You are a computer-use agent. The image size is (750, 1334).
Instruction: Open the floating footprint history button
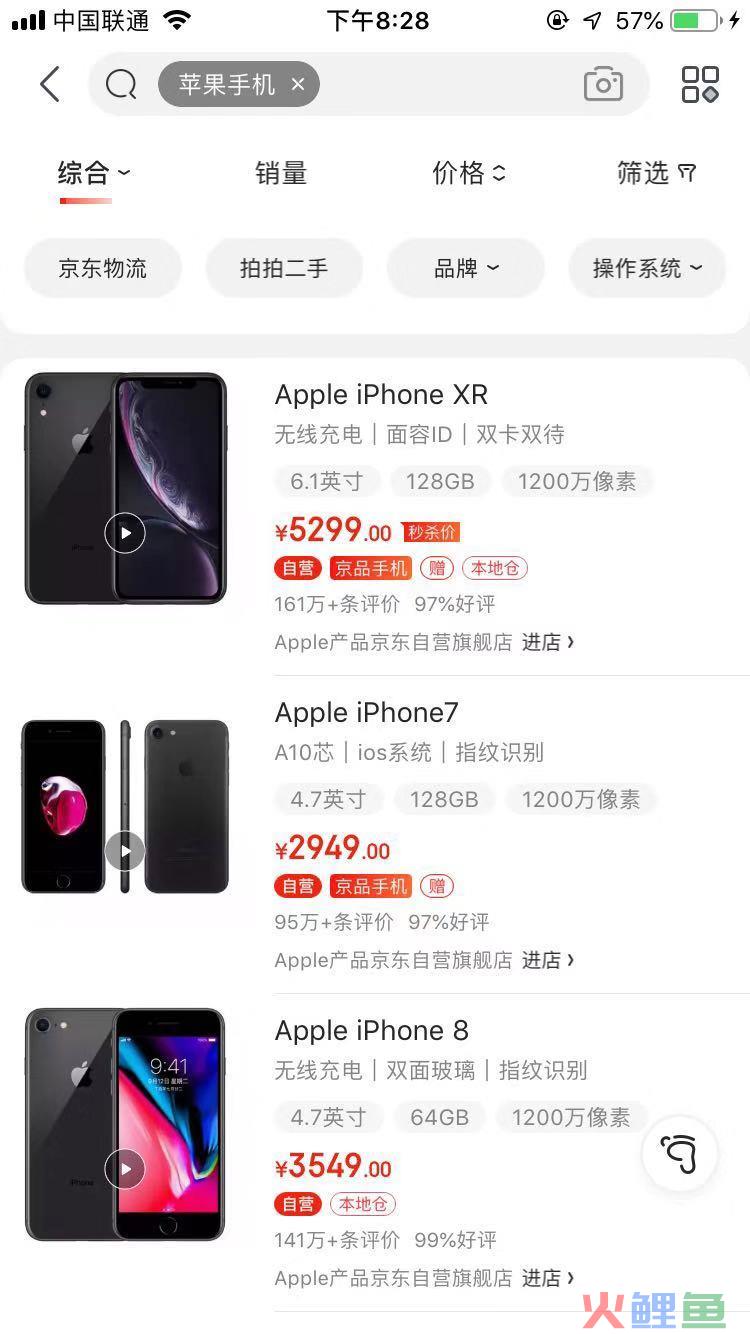(680, 1154)
